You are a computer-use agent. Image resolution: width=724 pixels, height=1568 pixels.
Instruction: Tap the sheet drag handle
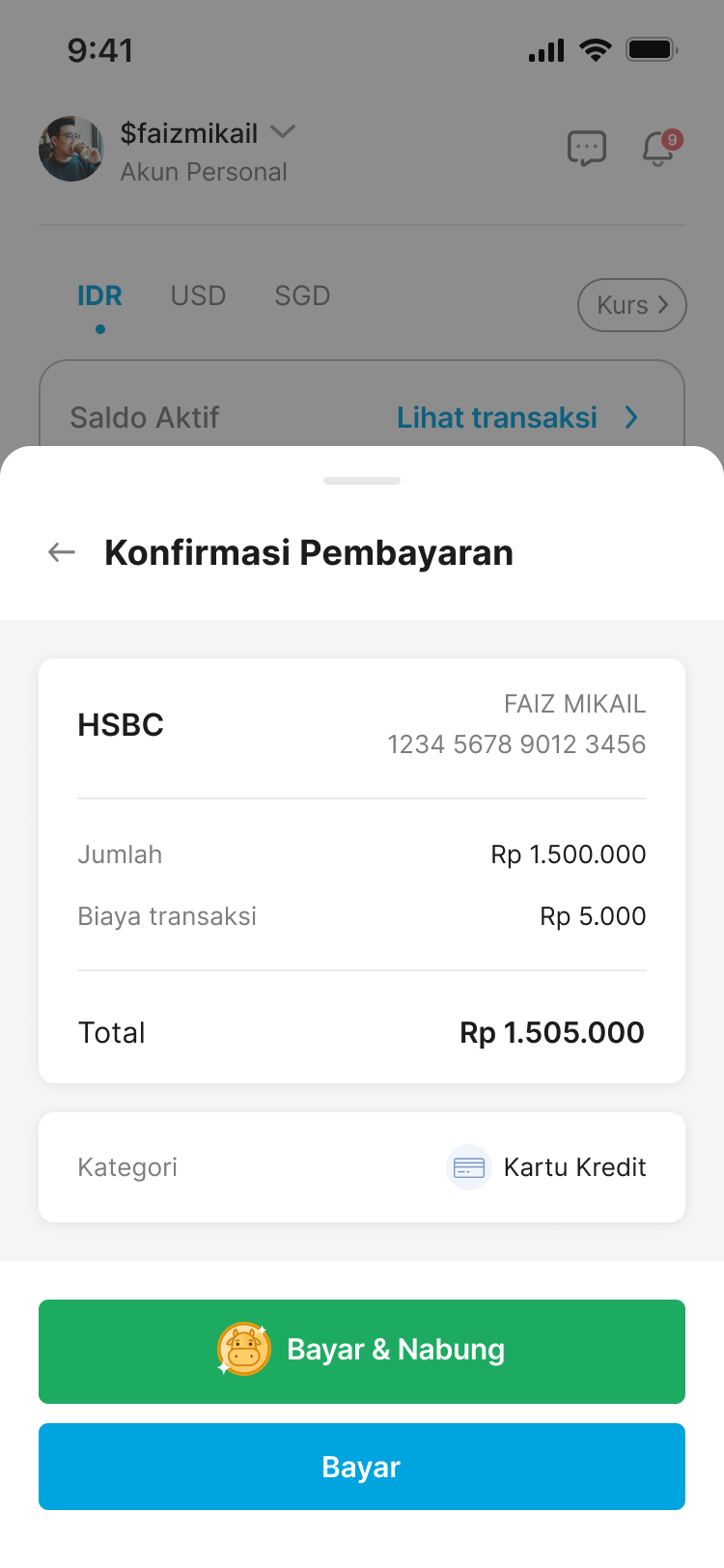(x=361, y=480)
